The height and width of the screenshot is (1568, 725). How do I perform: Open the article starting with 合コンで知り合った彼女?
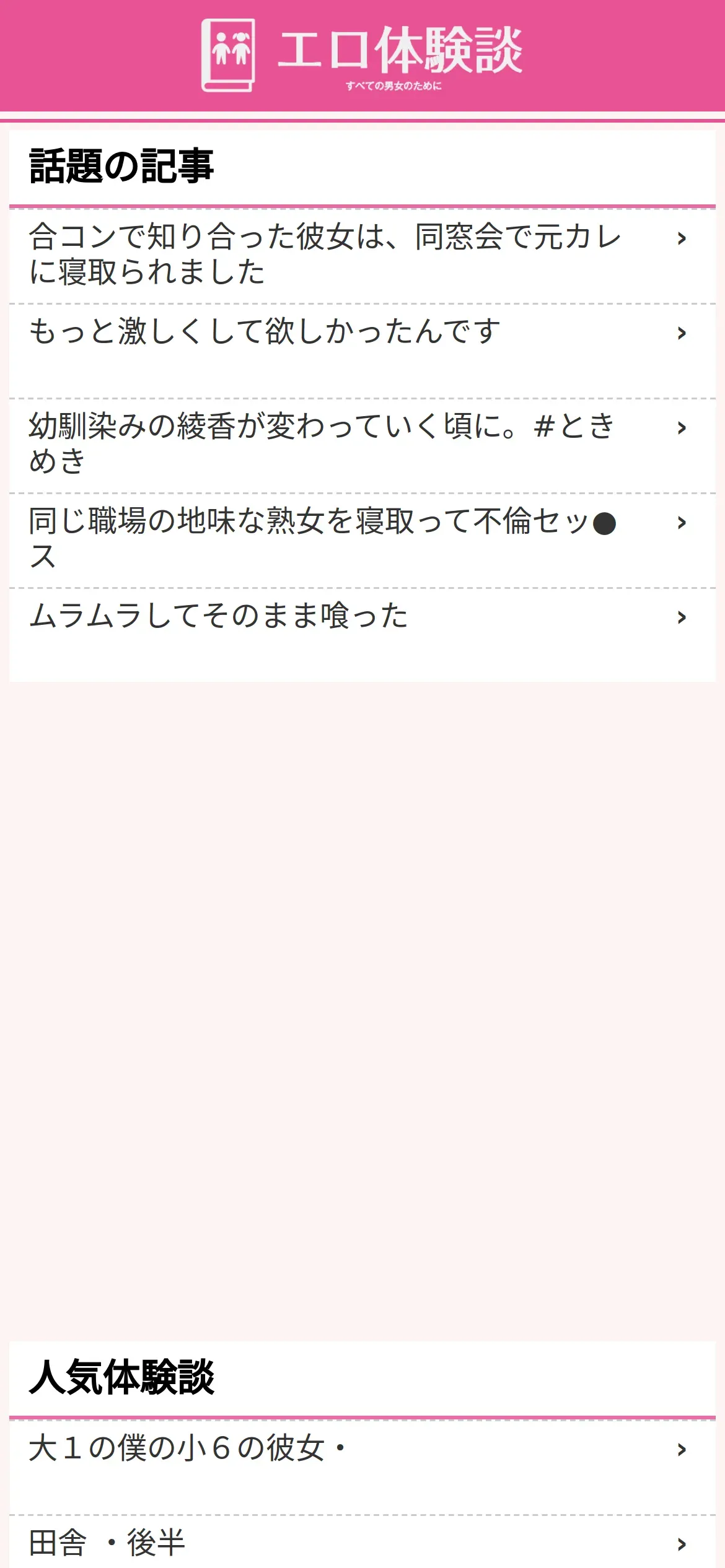[325, 255]
